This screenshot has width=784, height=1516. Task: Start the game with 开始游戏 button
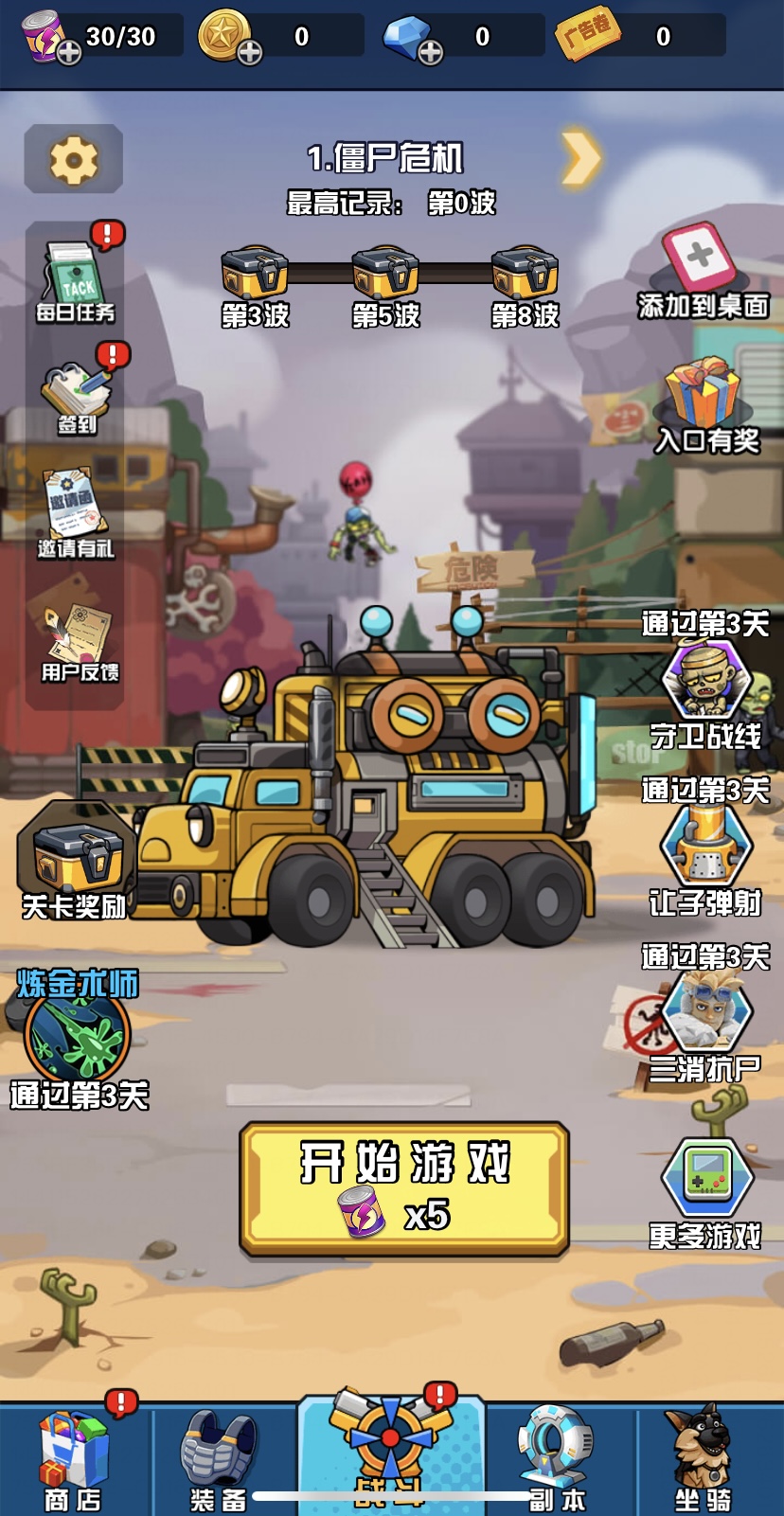[x=404, y=1187]
